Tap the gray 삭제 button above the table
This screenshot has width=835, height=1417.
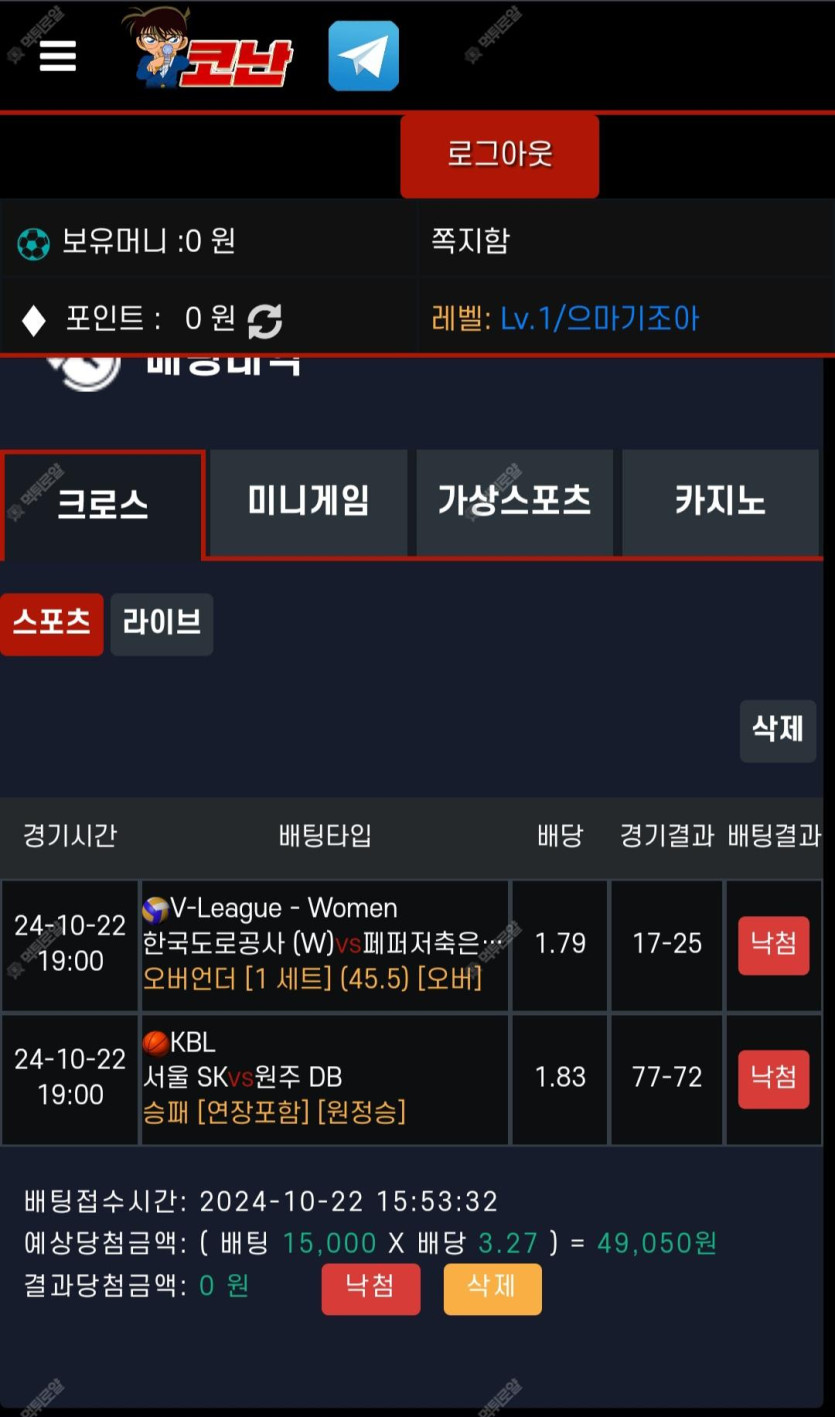777,730
